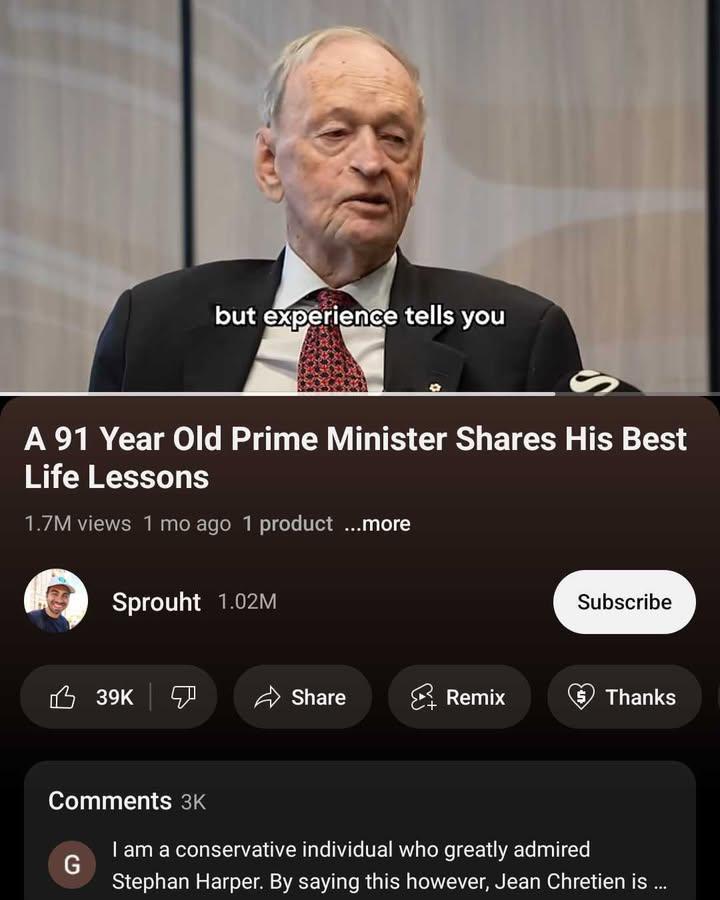
Task: Like this video
Action: (91, 697)
